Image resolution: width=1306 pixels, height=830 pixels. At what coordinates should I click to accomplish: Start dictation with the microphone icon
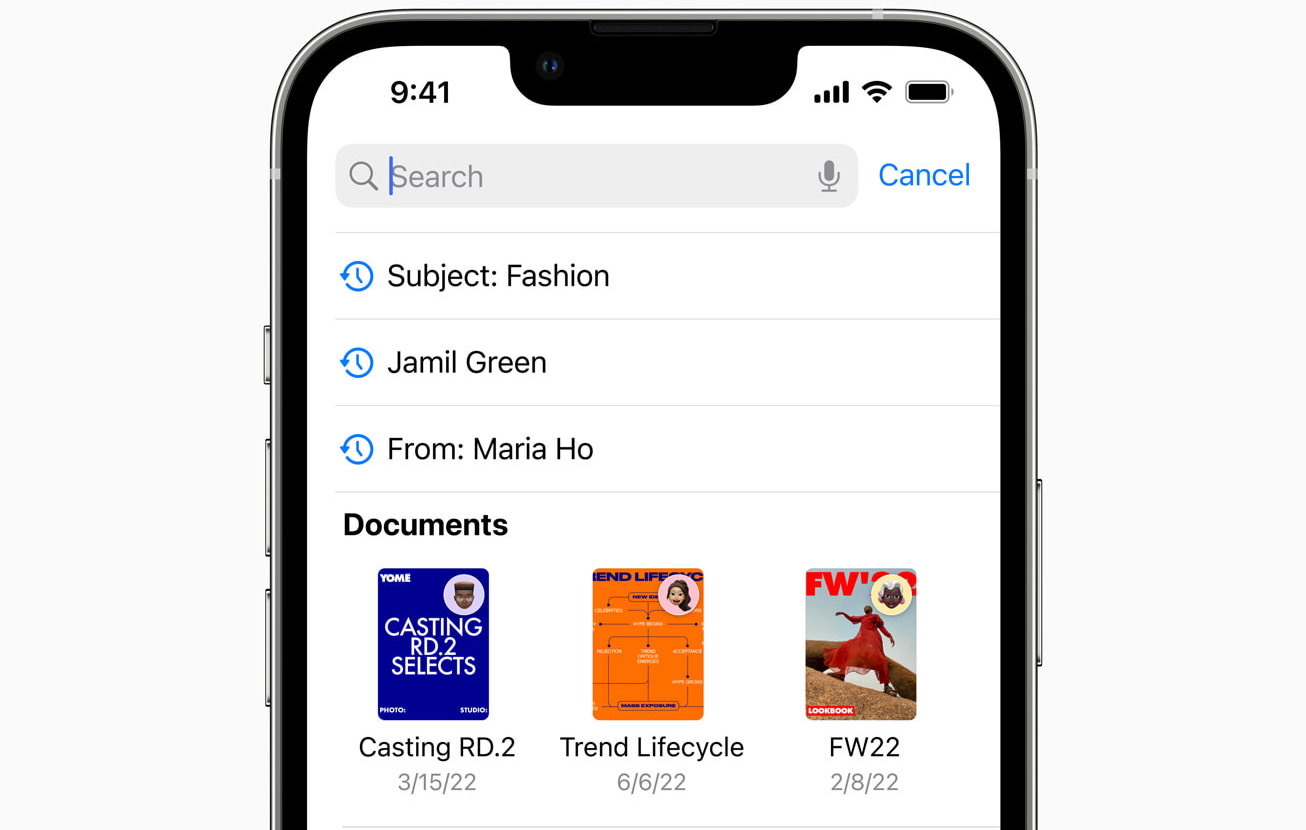[x=828, y=177]
